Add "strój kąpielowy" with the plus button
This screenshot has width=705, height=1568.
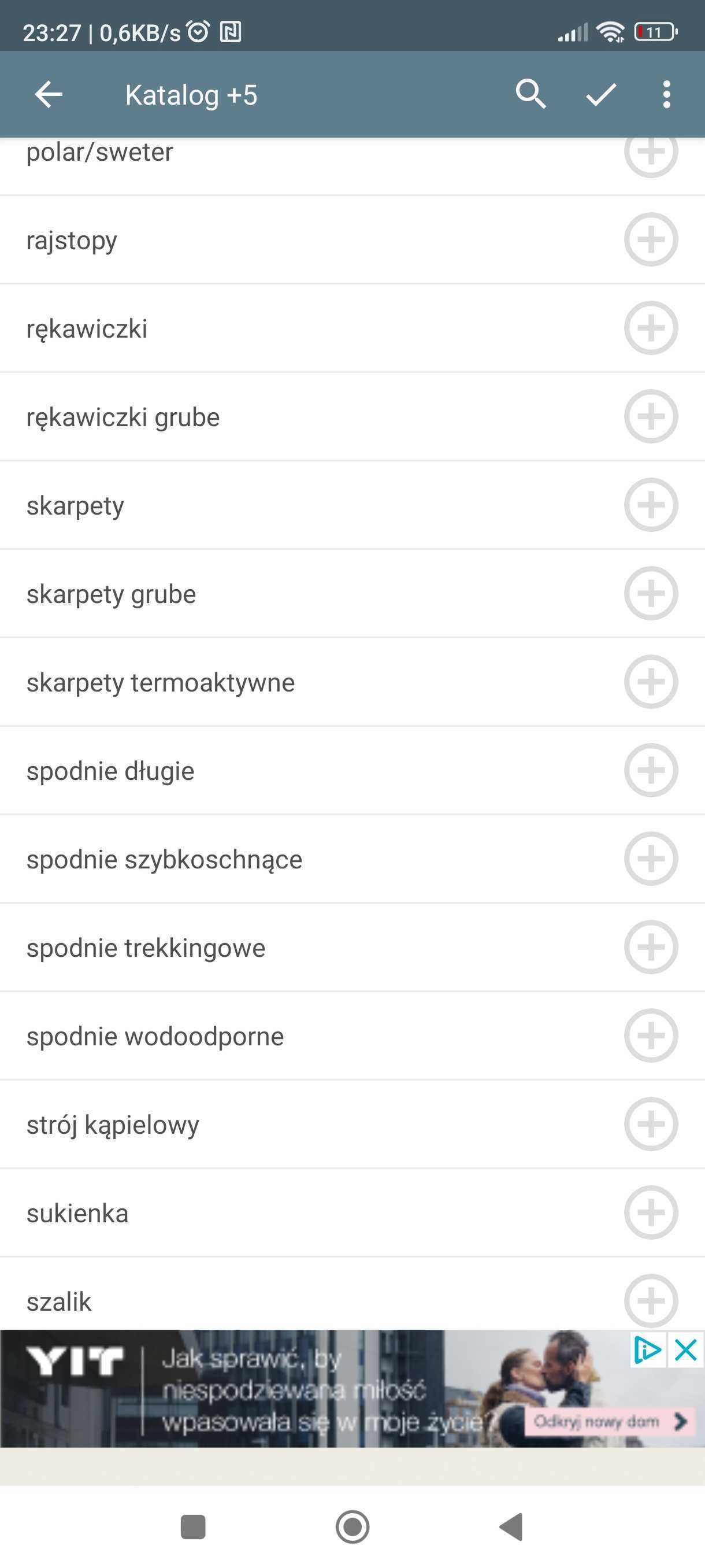coord(652,1125)
